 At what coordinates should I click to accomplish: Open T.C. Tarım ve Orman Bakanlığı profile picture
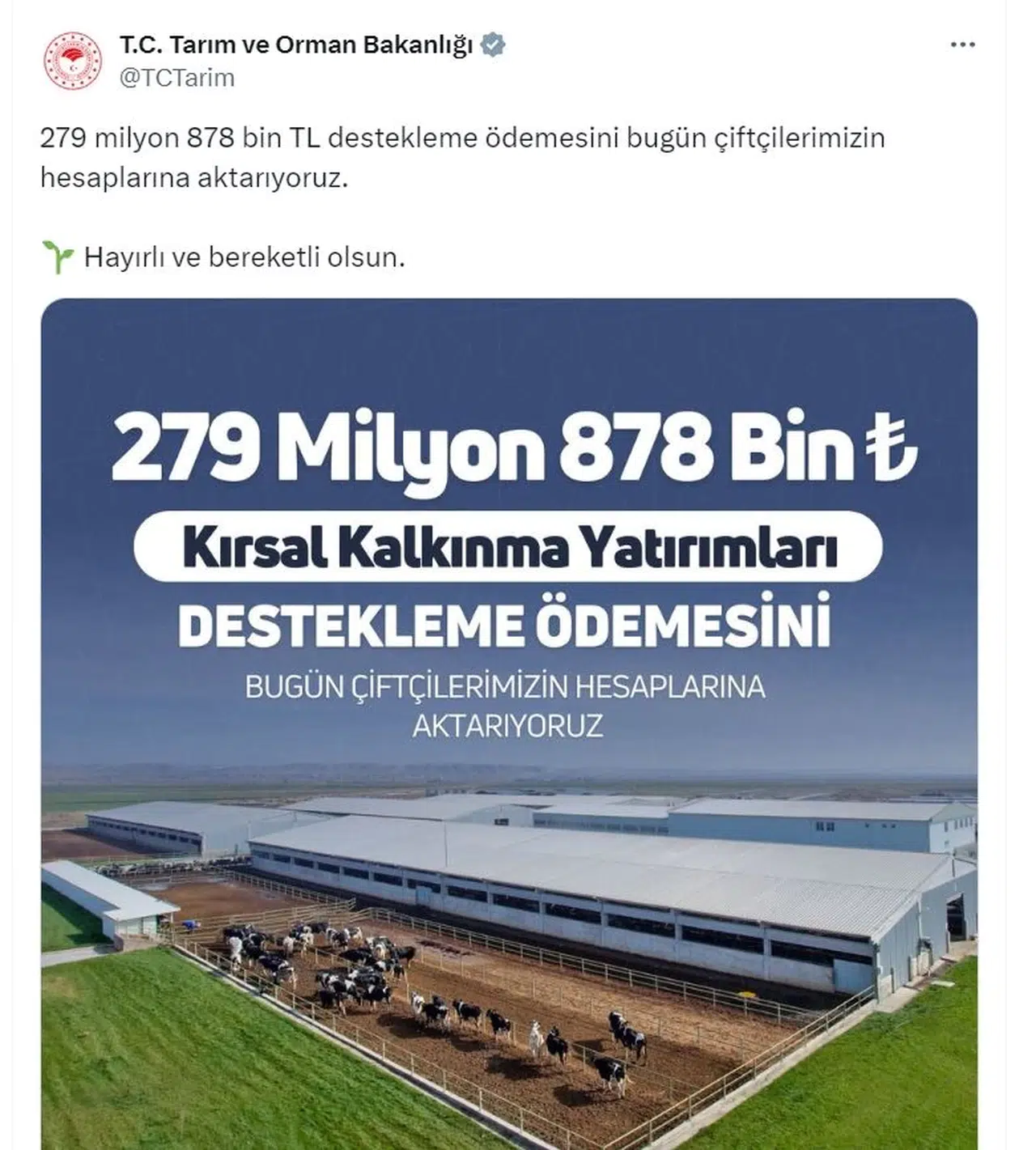pos(73,61)
